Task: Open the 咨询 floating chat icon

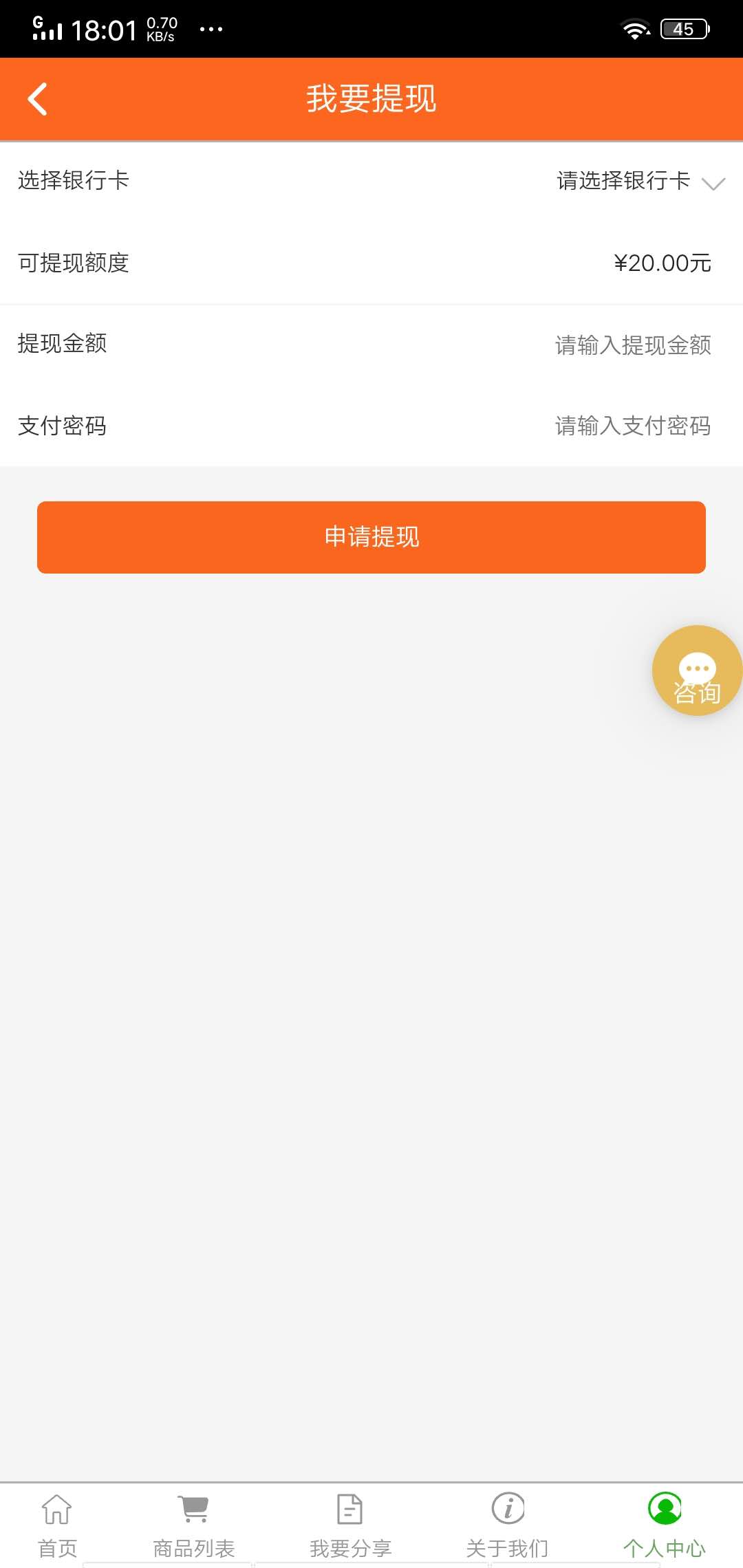Action: [696, 671]
